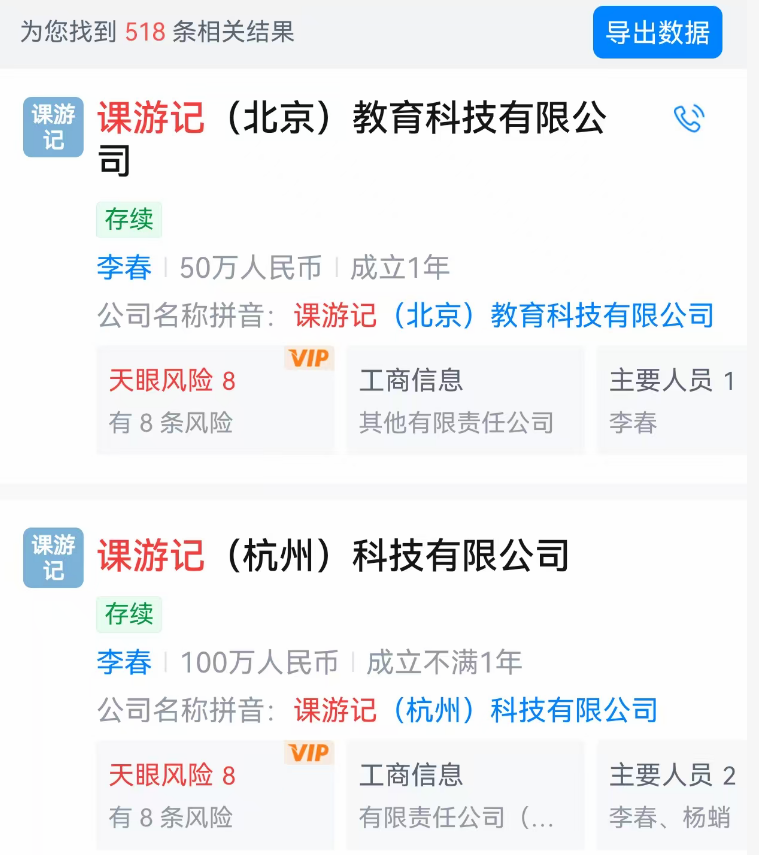Click the VIP badge on Beijing's 天眼风险 card
Viewport: 759px width, 855px height.
[x=310, y=359]
